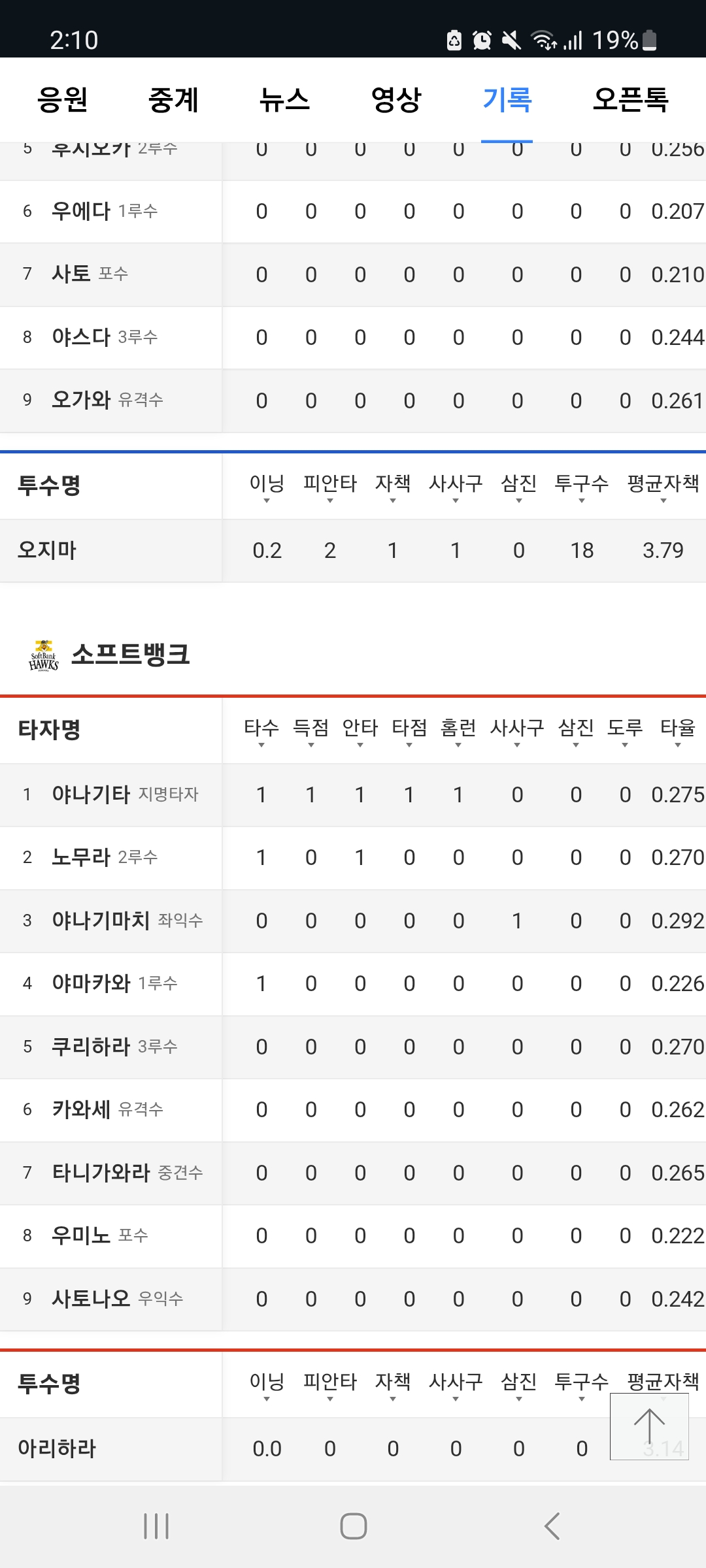Select the 영상 tab

point(395,100)
